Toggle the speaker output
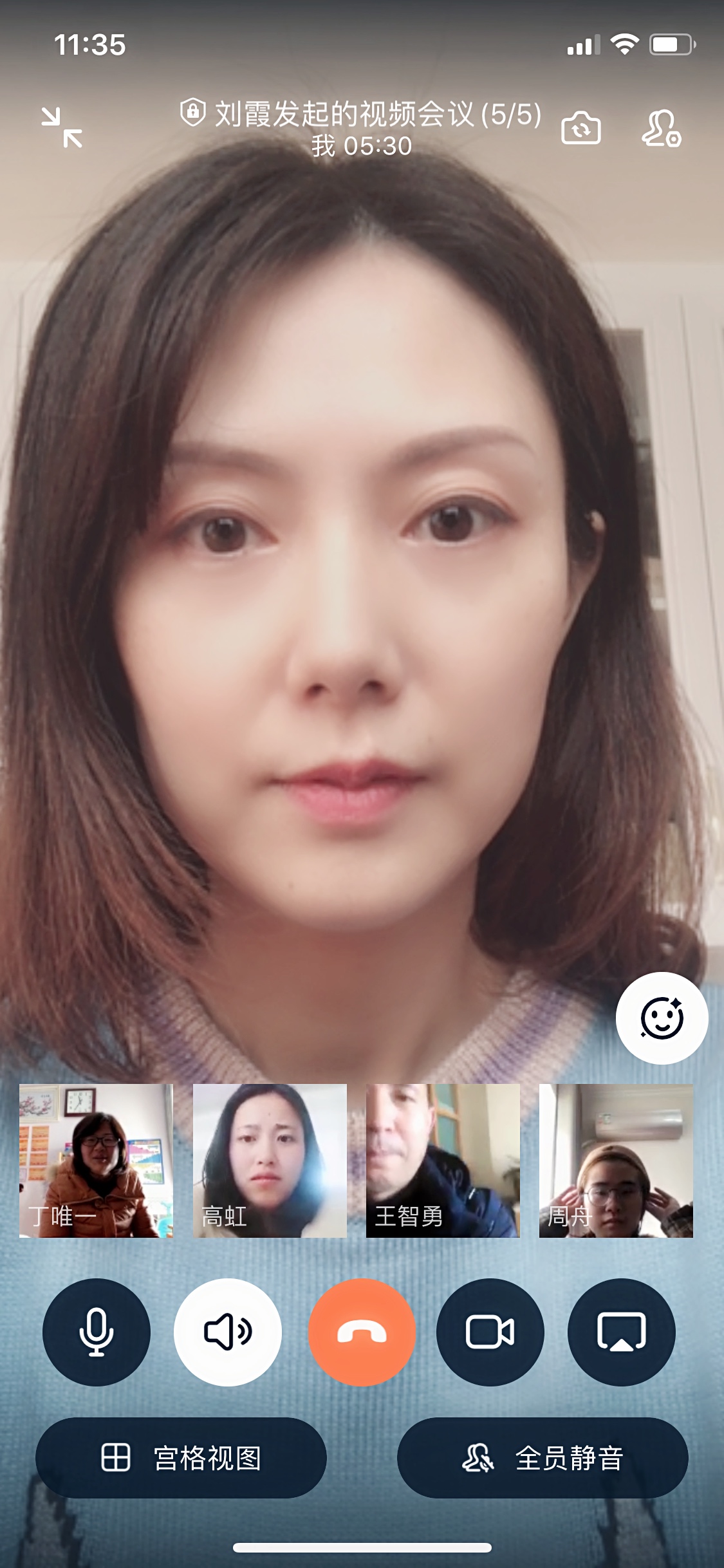Screen dimensions: 724x1568 [x=228, y=1332]
